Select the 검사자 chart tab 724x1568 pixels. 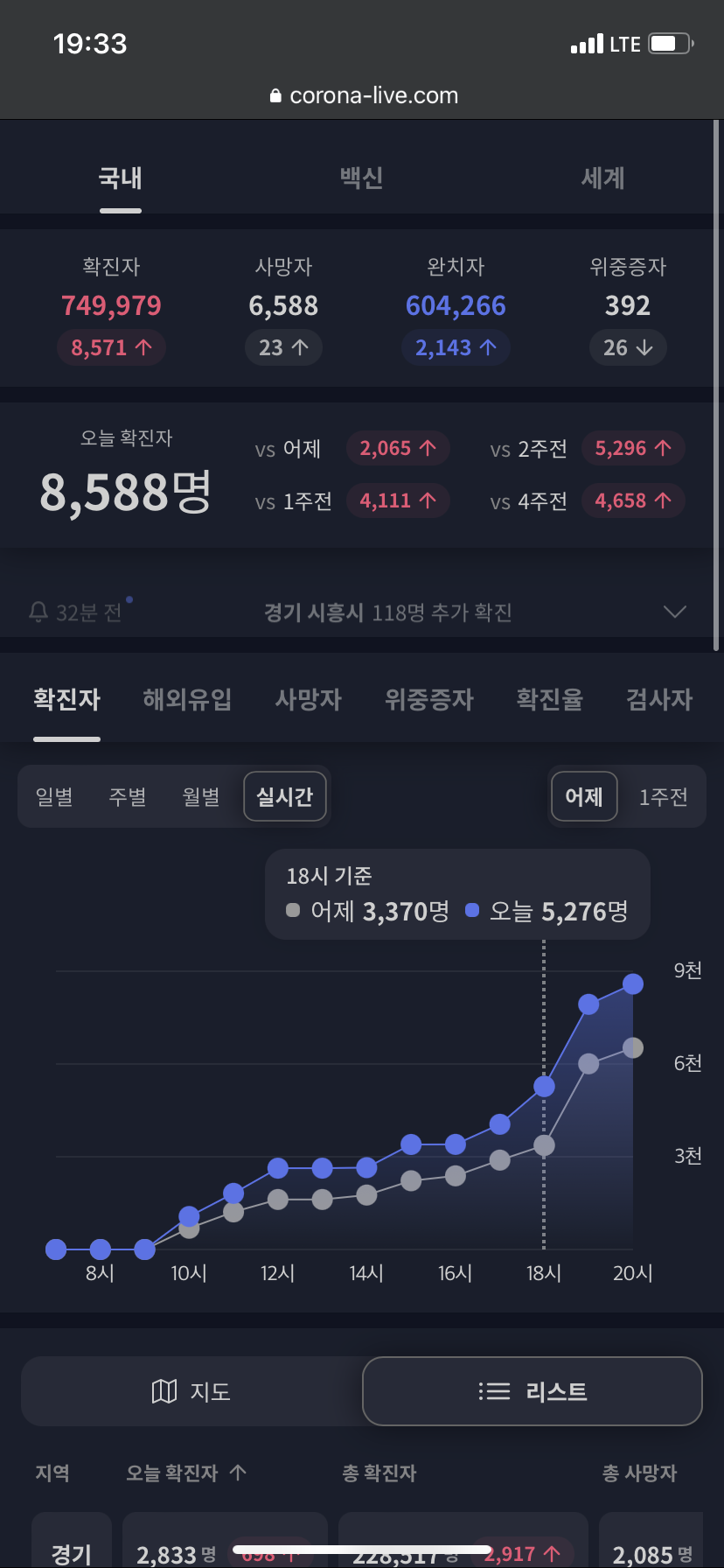(659, 699)
